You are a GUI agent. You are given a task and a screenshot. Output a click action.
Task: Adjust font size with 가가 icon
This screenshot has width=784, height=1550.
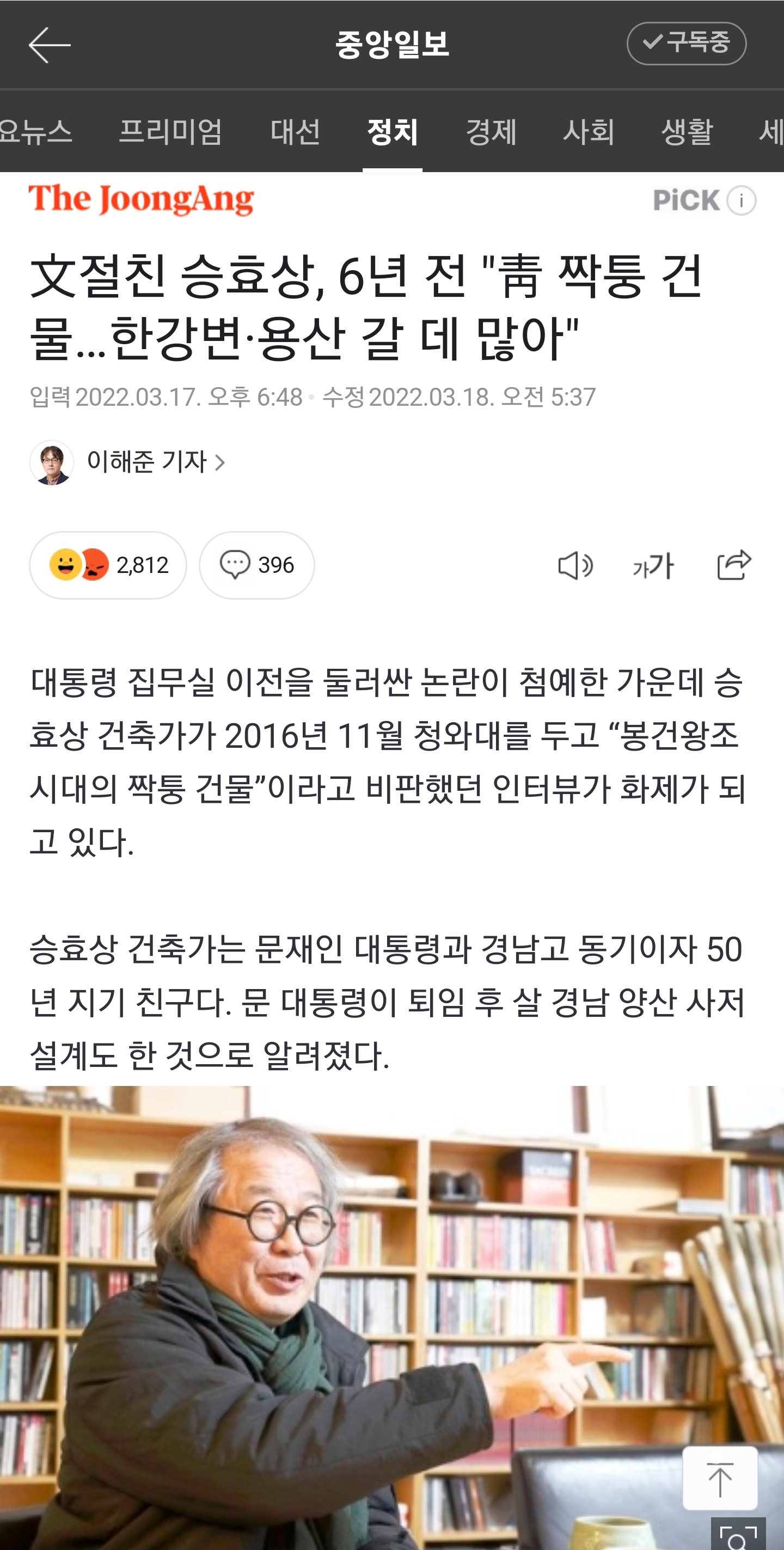pyautogui.click(x=653, y=566)
